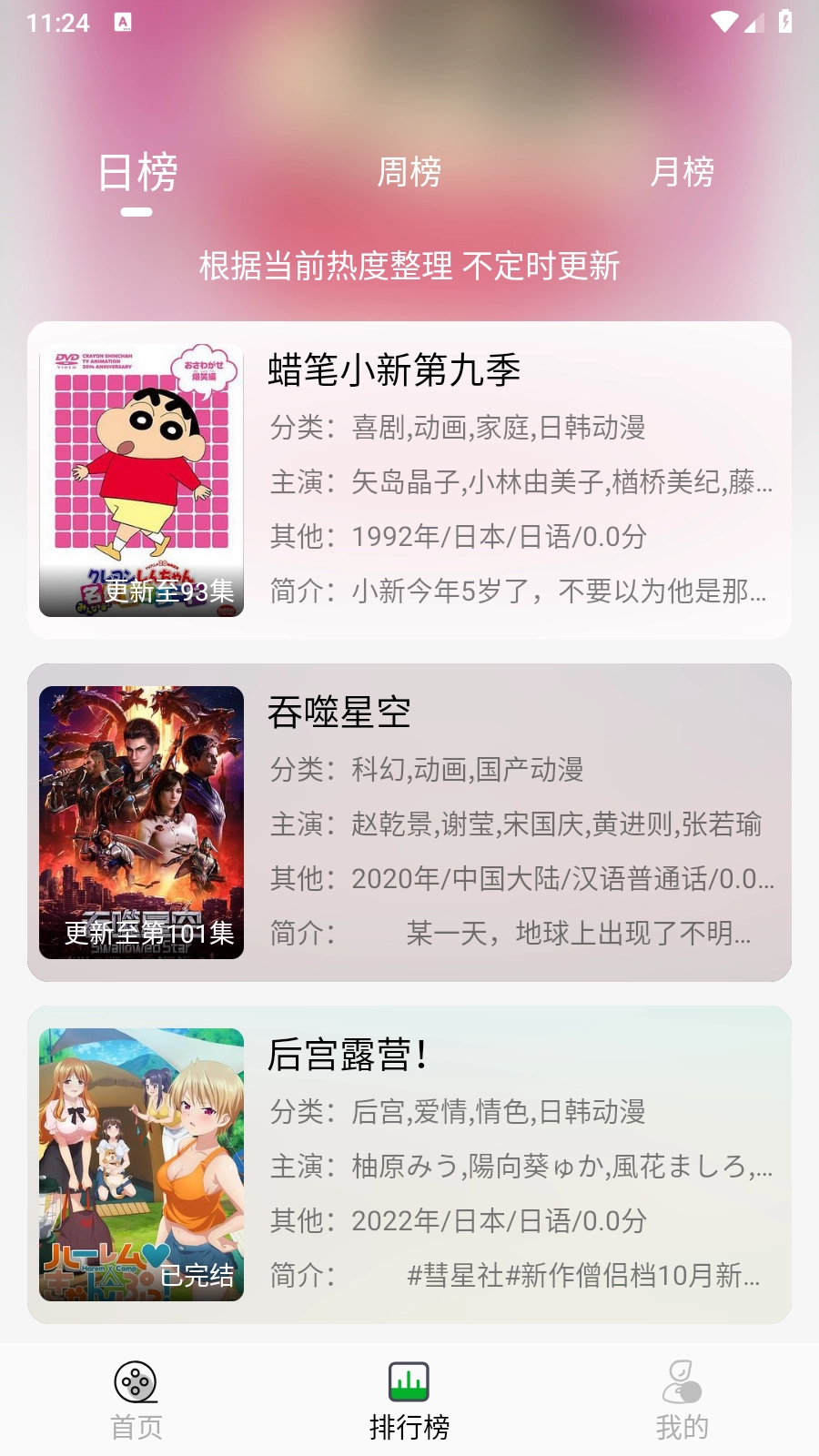
Task: Tap the 排行榜 ranking tab
Action: (409, 1400)
